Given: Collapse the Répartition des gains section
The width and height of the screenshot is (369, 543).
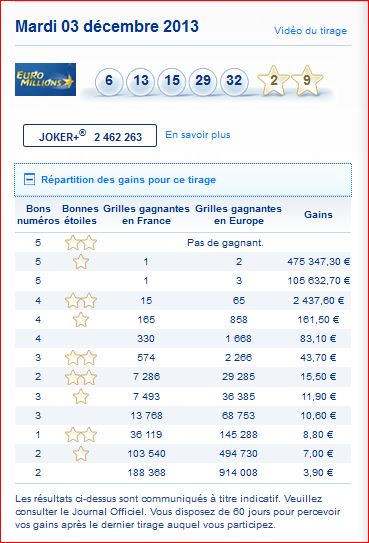Looking at the screenshot, I should click(x=29, y=179).
